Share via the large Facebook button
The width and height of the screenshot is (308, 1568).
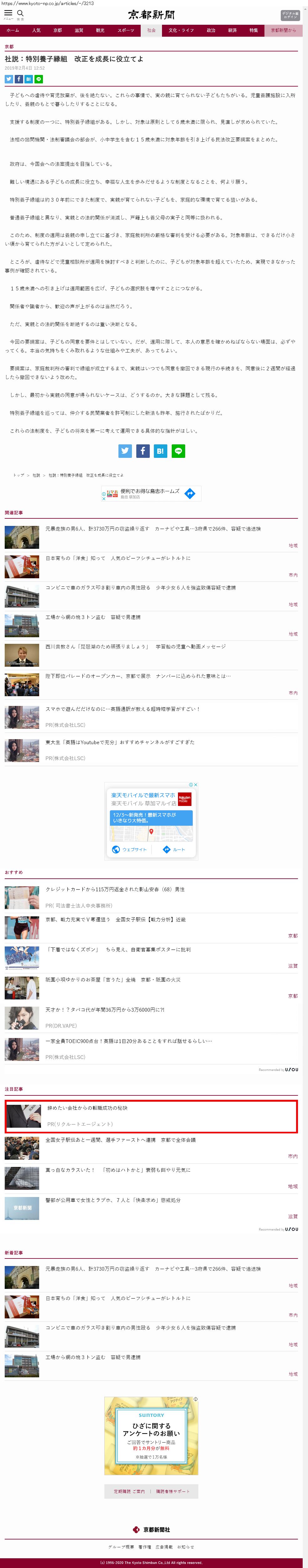click(143, 451)
